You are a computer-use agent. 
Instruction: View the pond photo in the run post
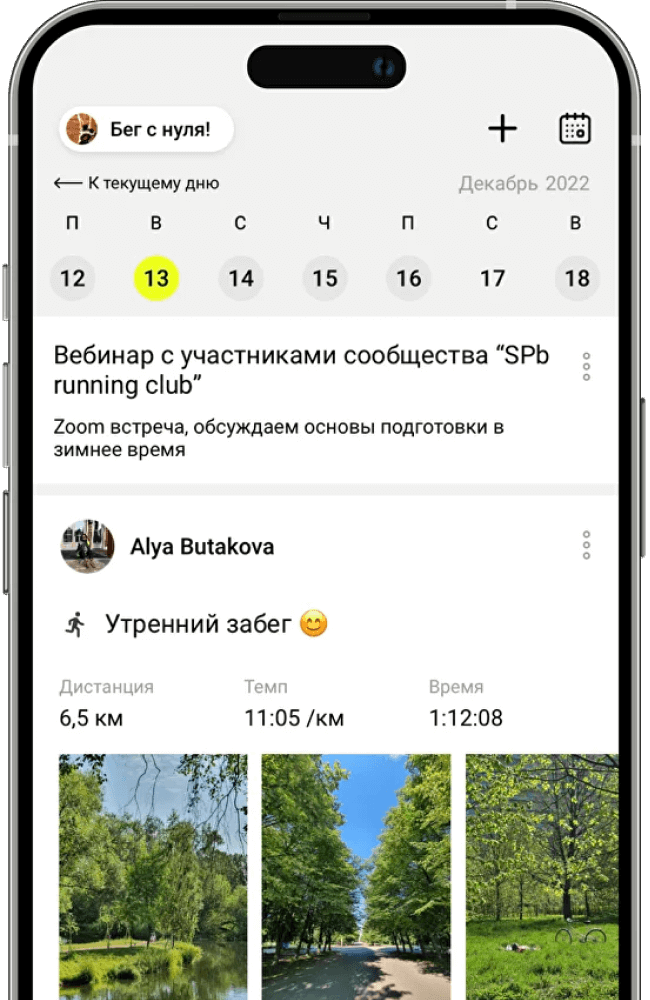pos(153,875)
